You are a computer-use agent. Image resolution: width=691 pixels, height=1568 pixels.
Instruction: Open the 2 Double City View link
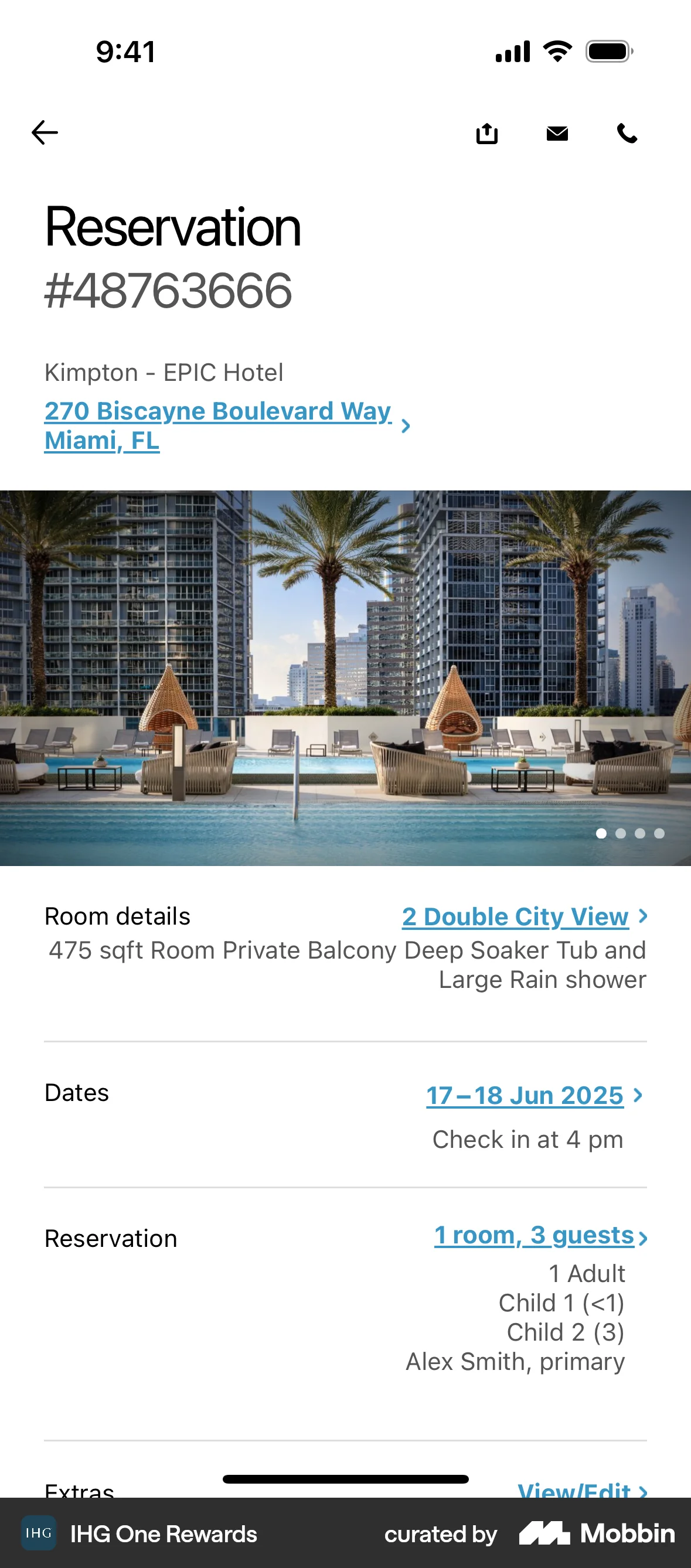click(x=515, y=916)
